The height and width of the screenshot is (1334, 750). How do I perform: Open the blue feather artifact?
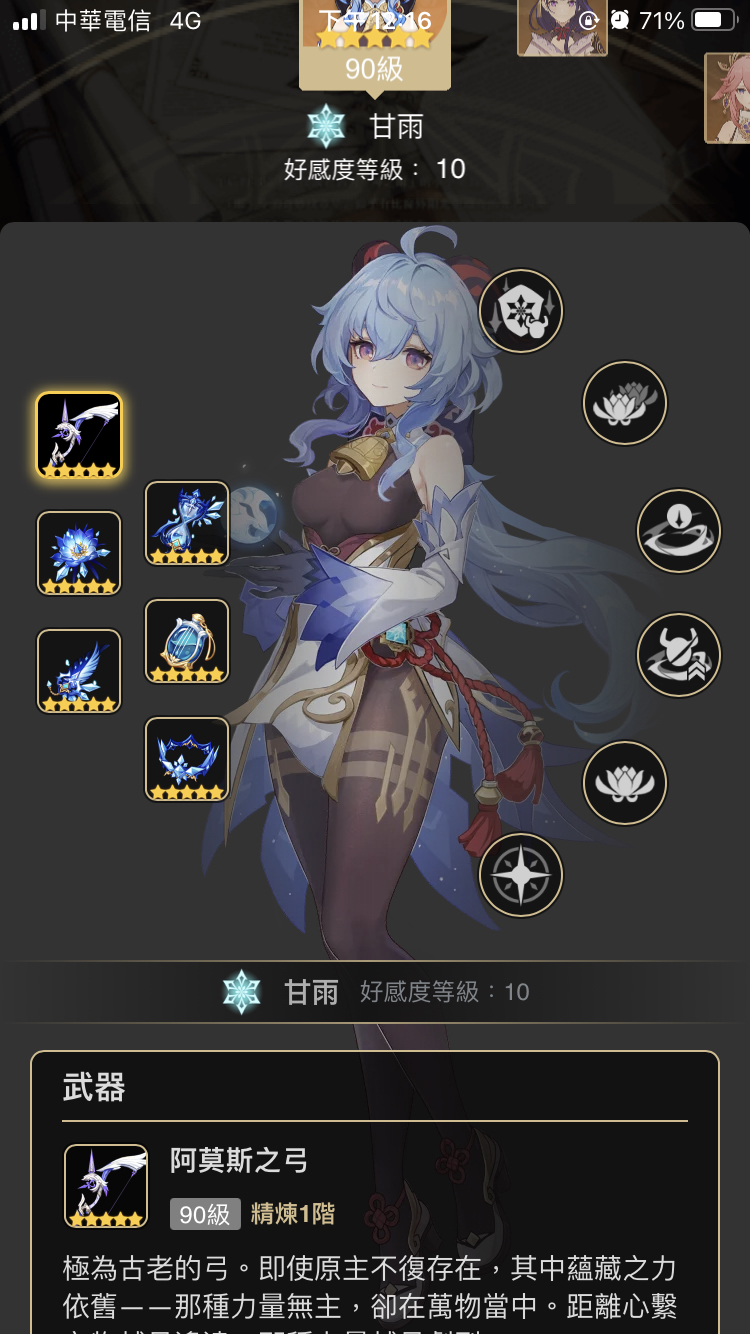pyautogui.click(x=79, y=671)
